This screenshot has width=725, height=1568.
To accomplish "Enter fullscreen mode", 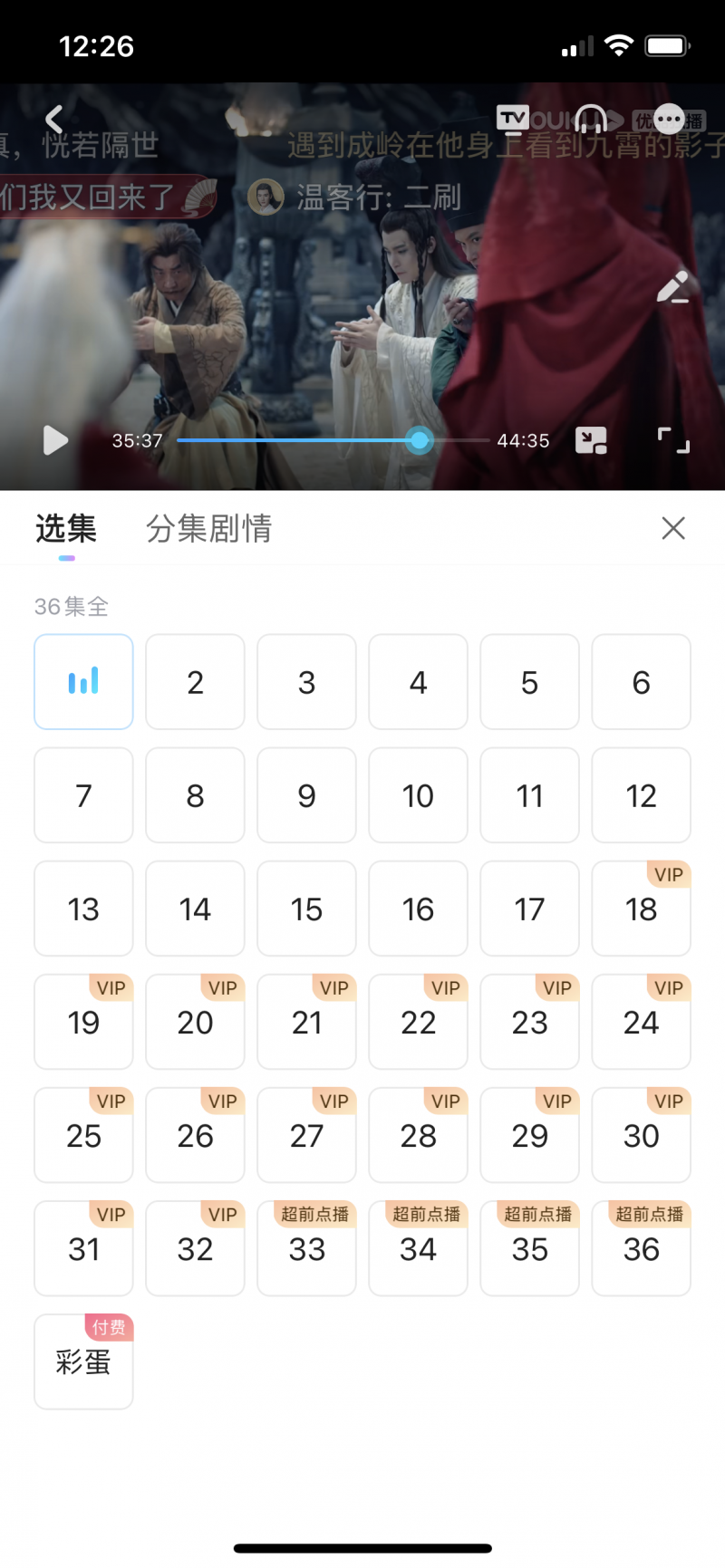I will point(672,440).
